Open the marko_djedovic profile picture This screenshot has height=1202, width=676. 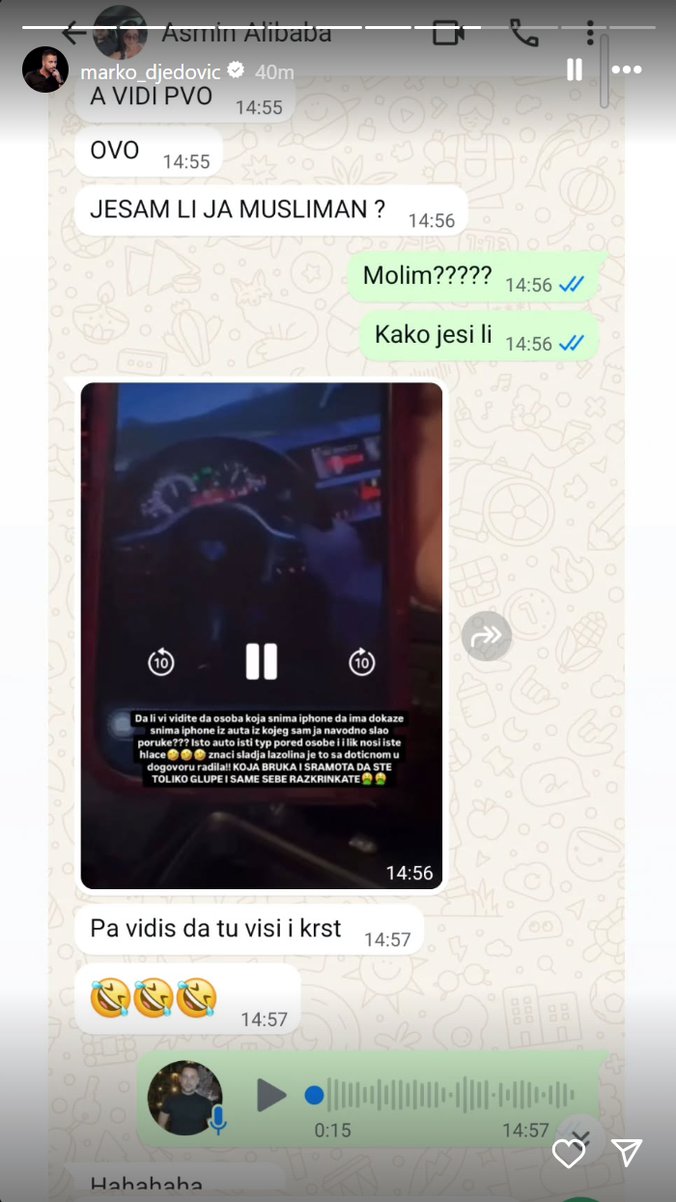[x=45, y=70]
